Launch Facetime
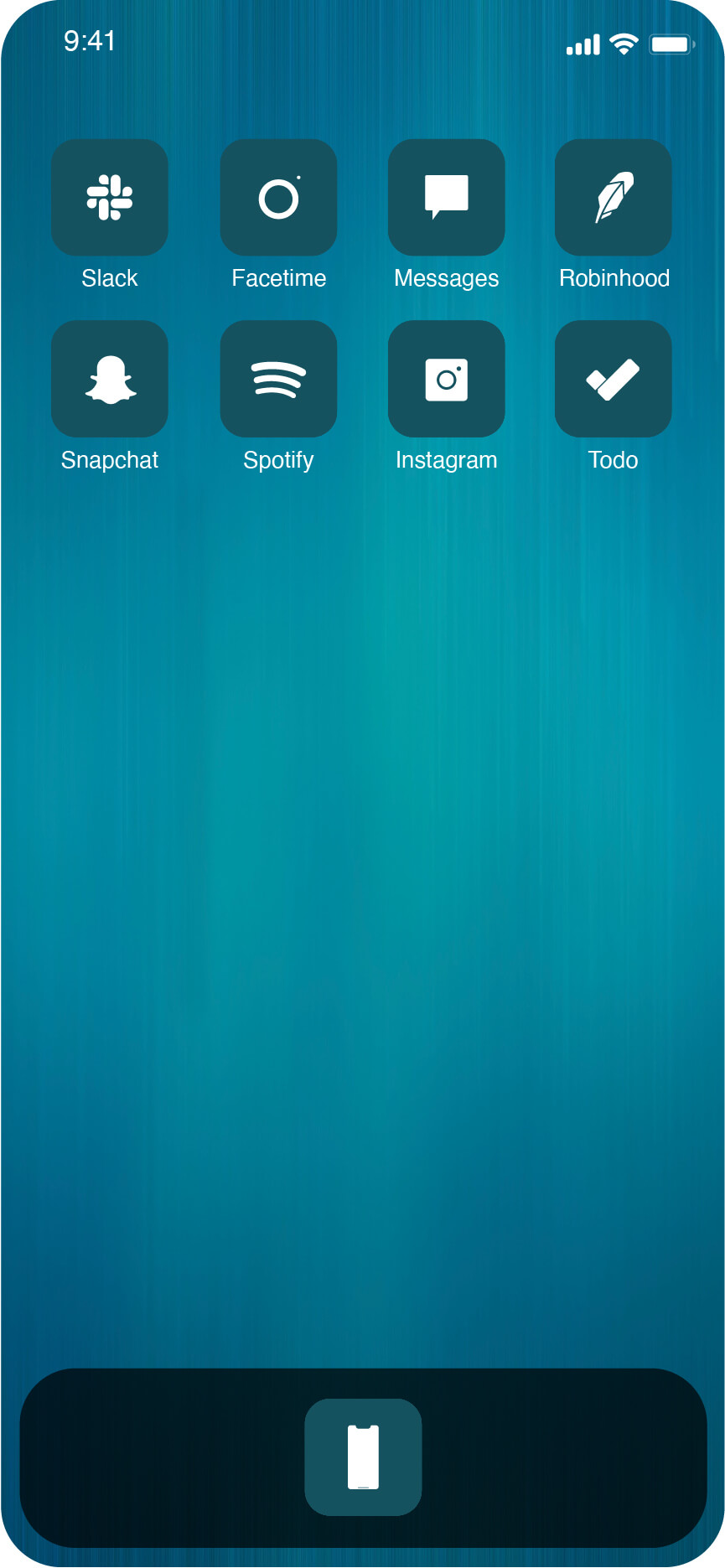 click(278, 198)
